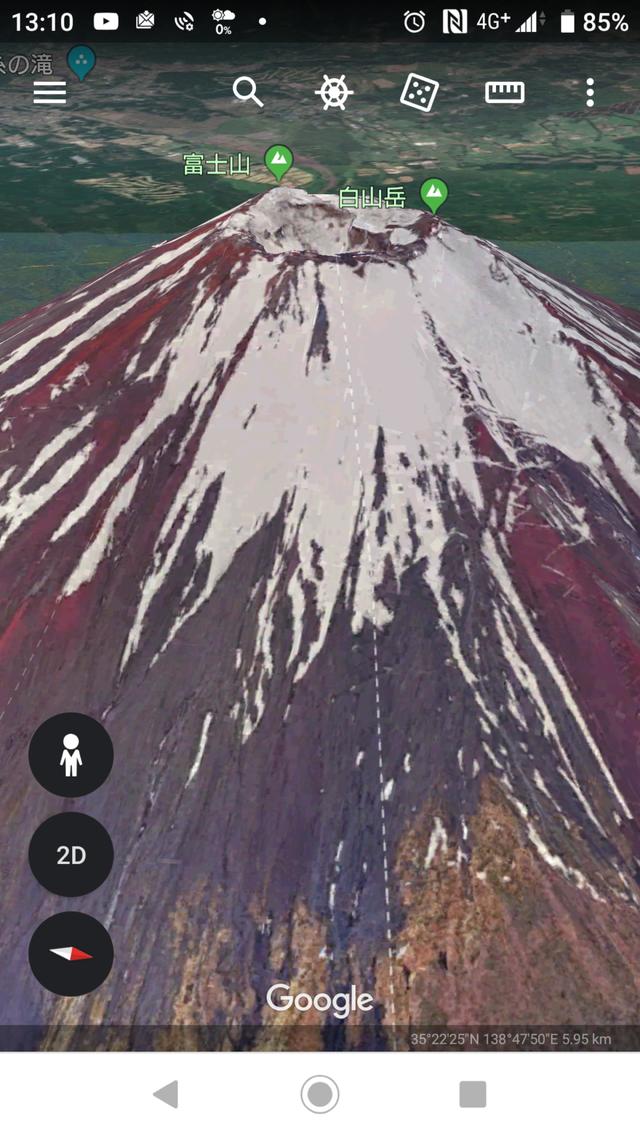Tap the compass to reset north

71,954
